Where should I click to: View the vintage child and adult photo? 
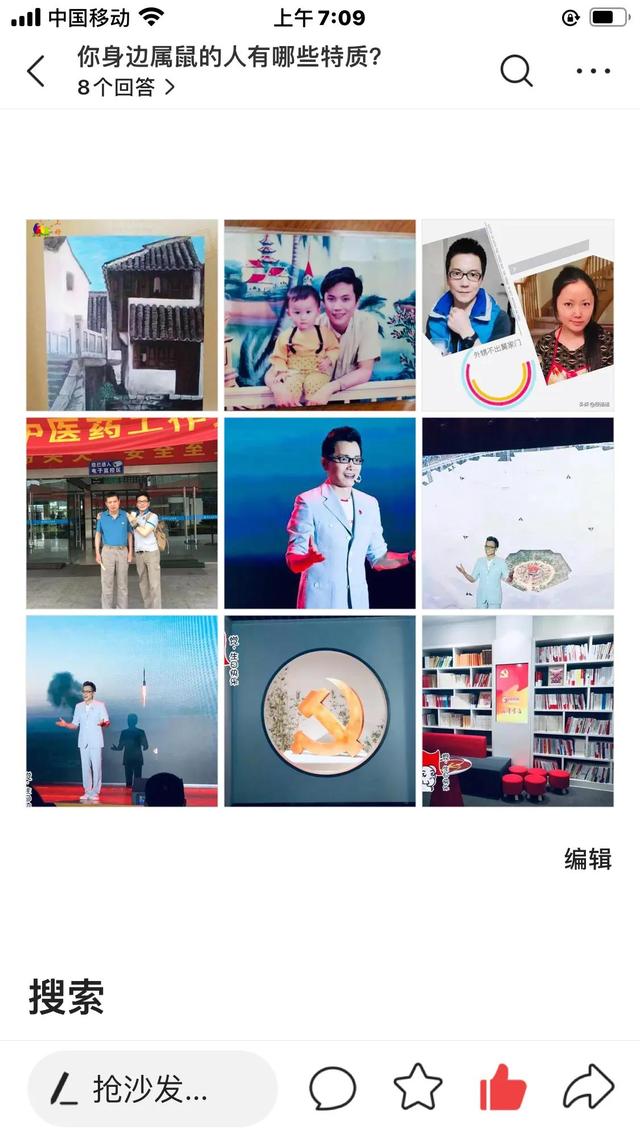pos(320,315)
